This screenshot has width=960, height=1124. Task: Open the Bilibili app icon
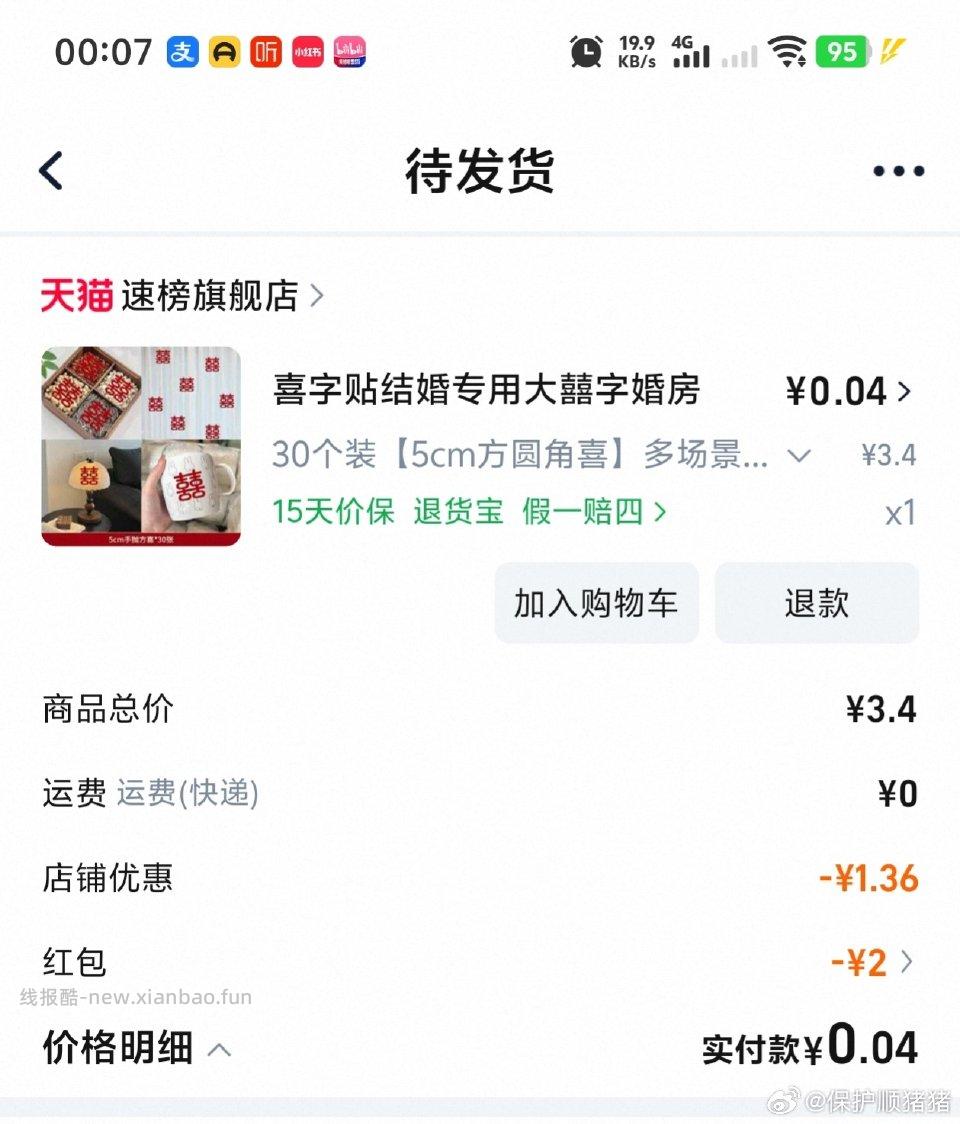[x=349, y=53]
